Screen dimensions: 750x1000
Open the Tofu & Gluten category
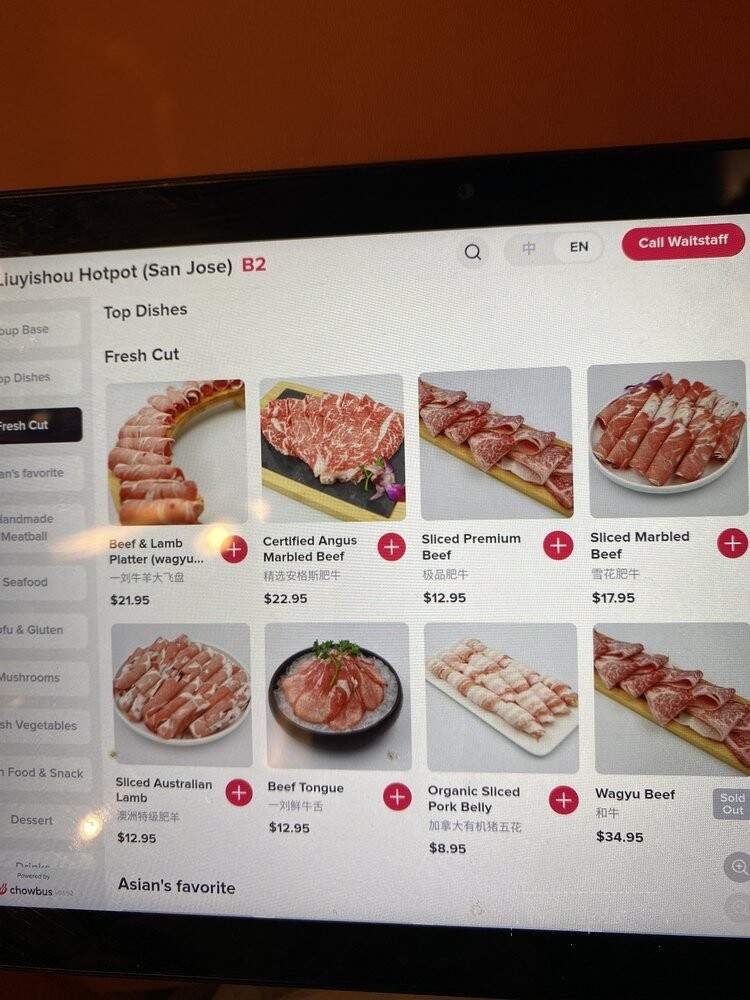pyautogui.click(x=38, y=630)
